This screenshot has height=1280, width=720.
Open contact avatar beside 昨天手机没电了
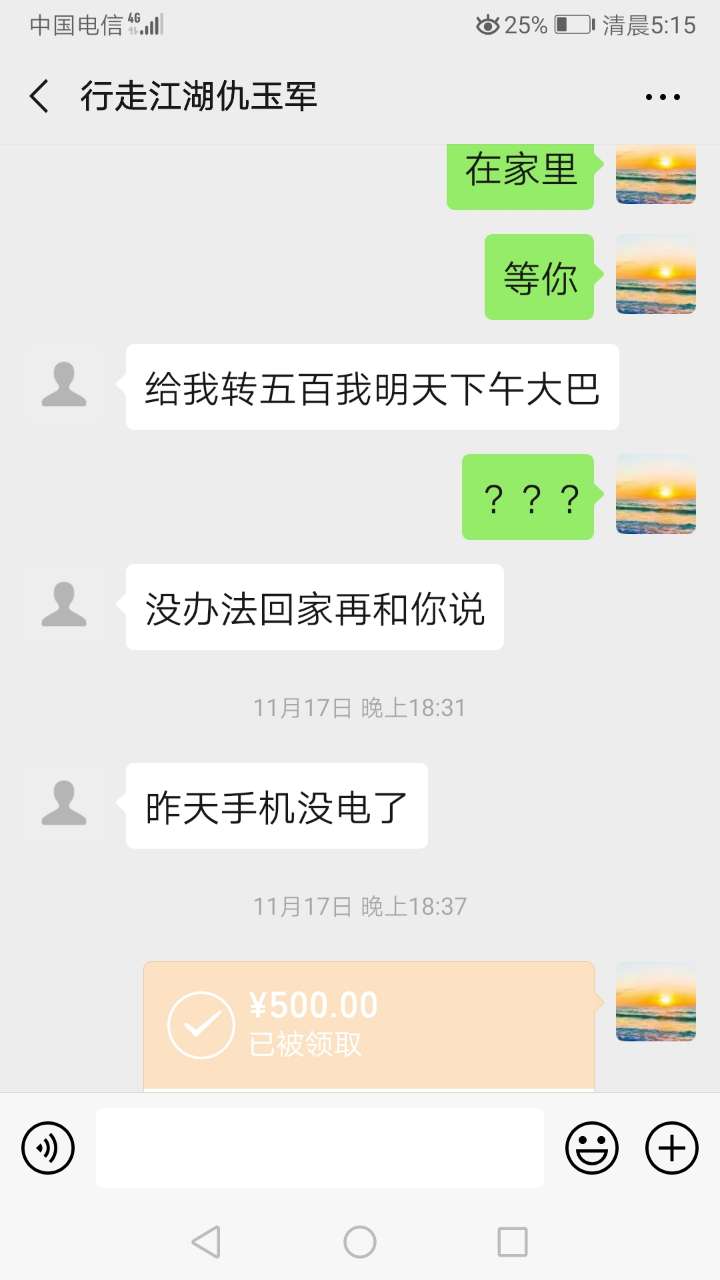coord(64,805)
